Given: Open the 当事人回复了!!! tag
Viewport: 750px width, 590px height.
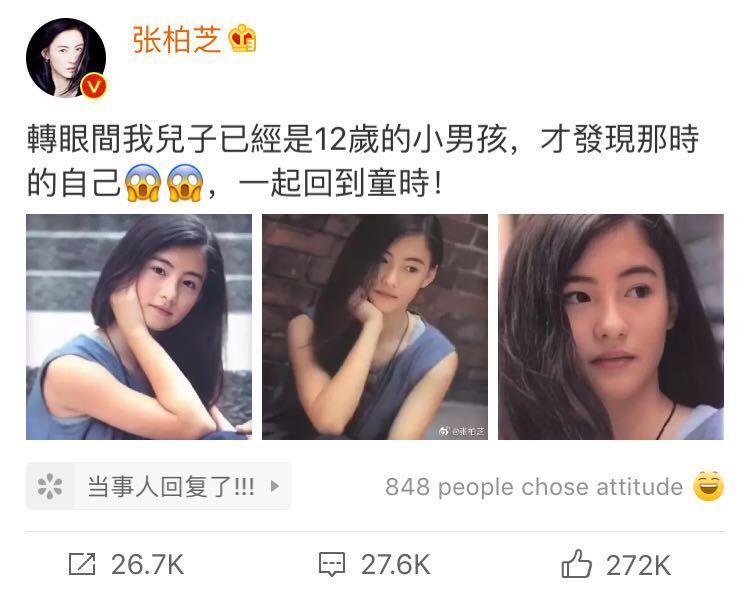Looking at the screenshot, I should (158, 487).
